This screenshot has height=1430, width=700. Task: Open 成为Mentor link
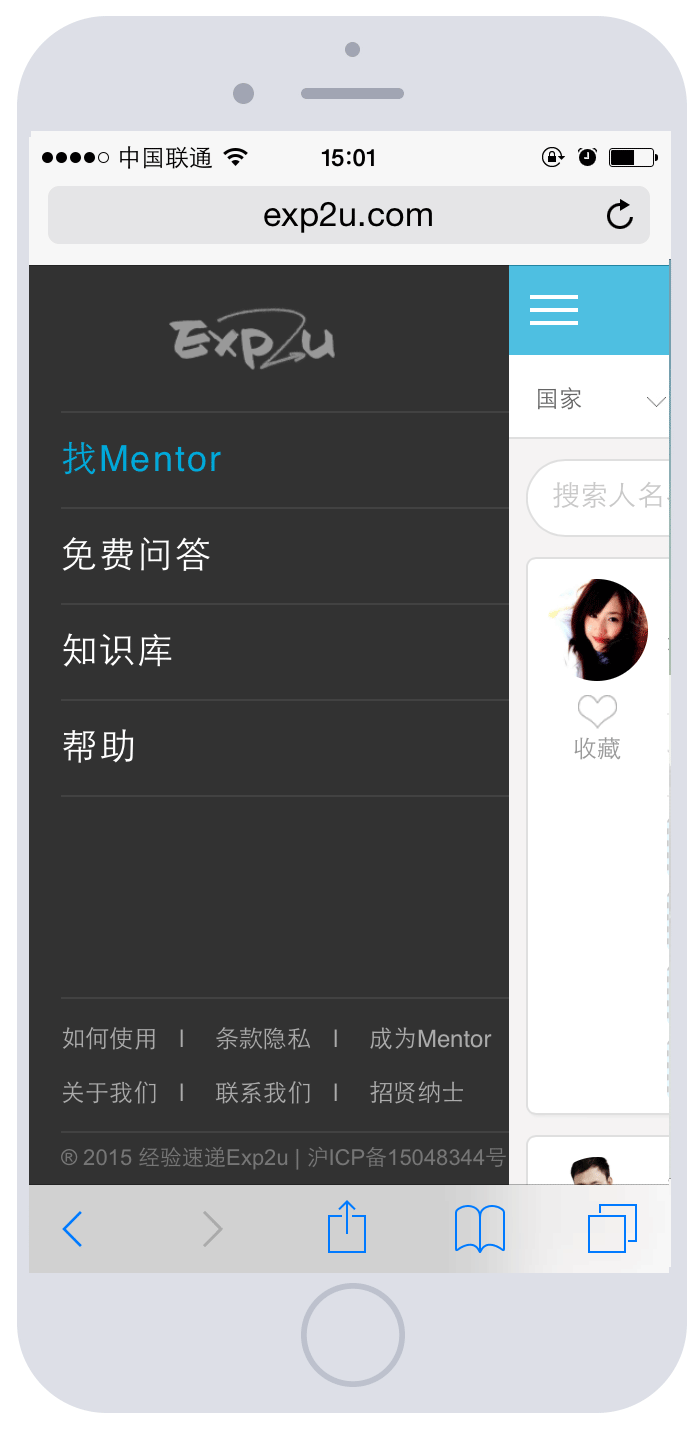[x=430, y=1039]
